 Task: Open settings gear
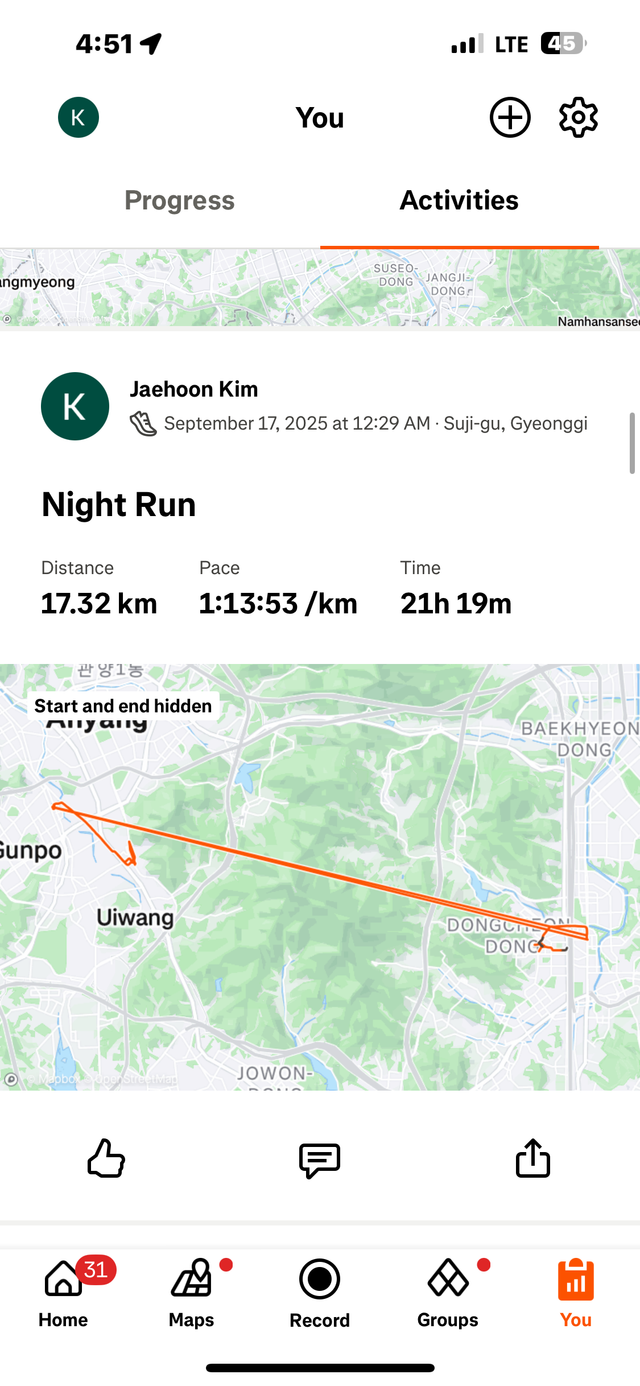[x=578, y=118]
